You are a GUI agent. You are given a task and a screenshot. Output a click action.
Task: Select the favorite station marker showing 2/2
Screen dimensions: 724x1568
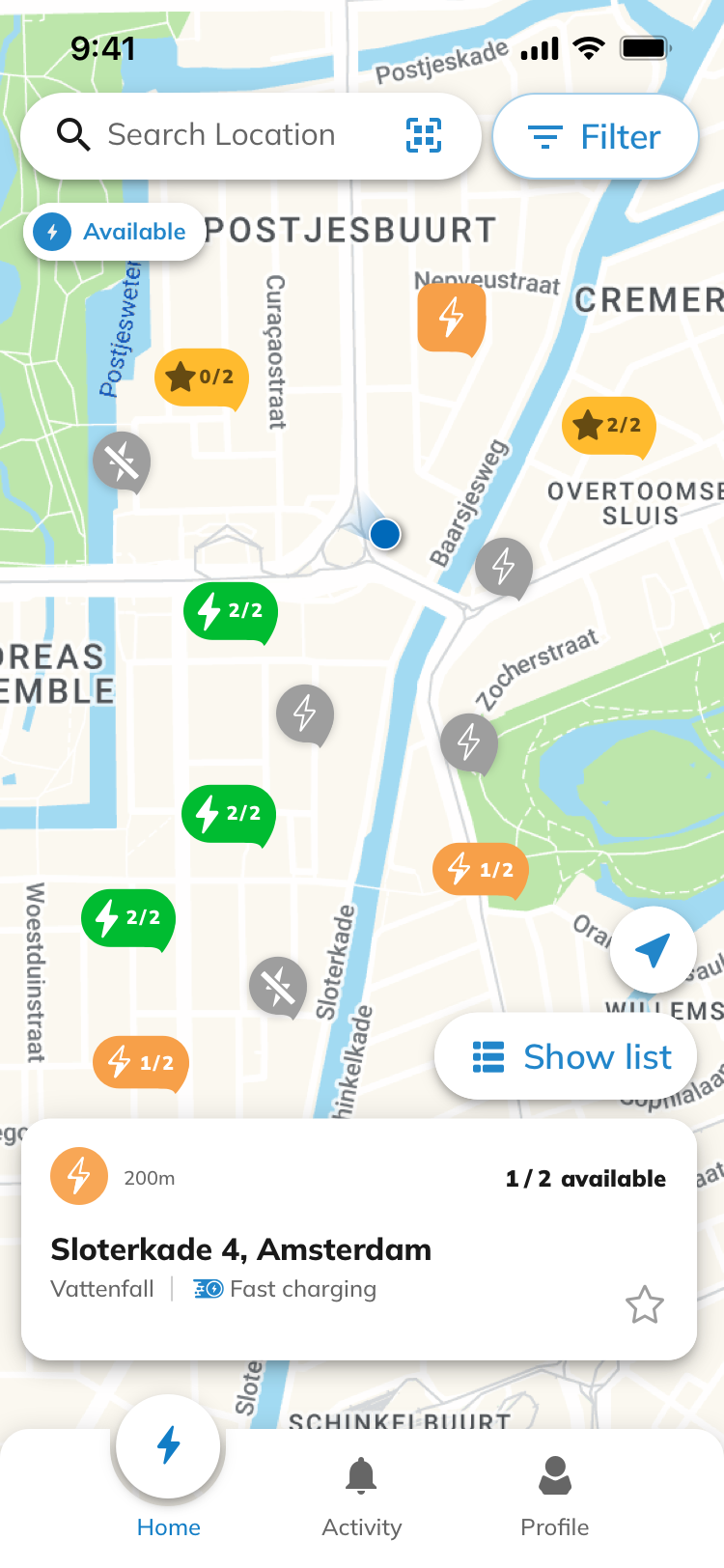click(609, 426)
